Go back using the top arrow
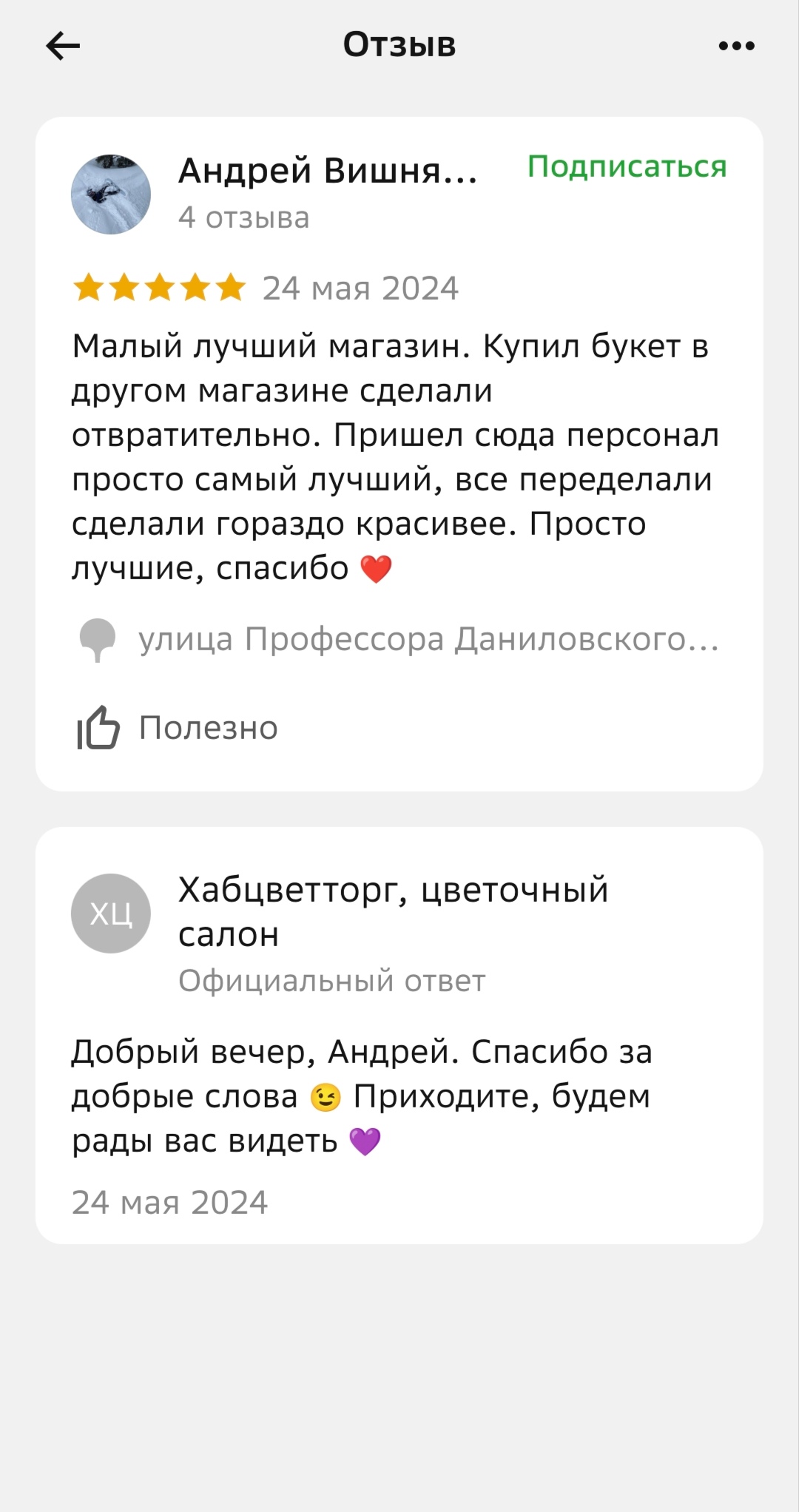The image size is (799, 1512). [63, 46]
